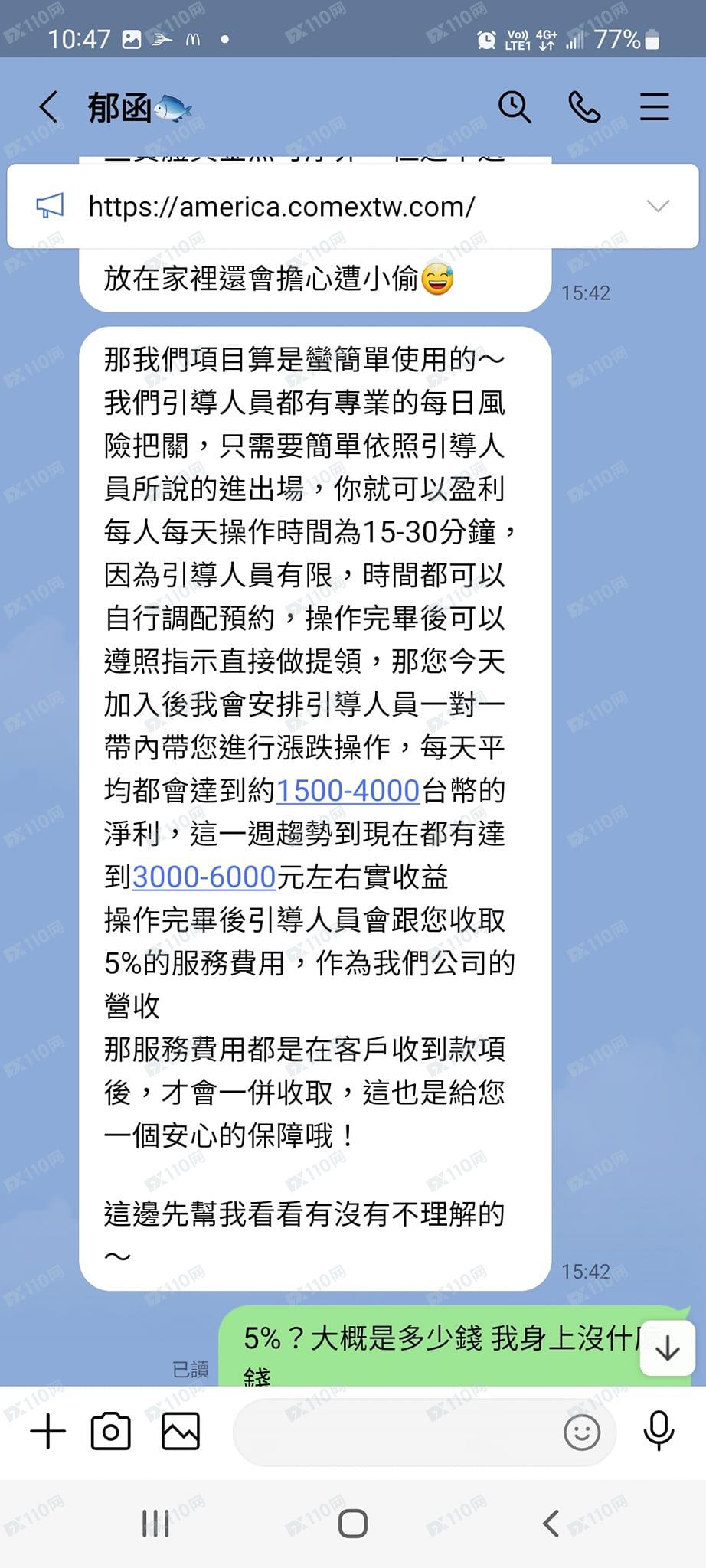Expand the announcement banner chevron

click(658, 206)
